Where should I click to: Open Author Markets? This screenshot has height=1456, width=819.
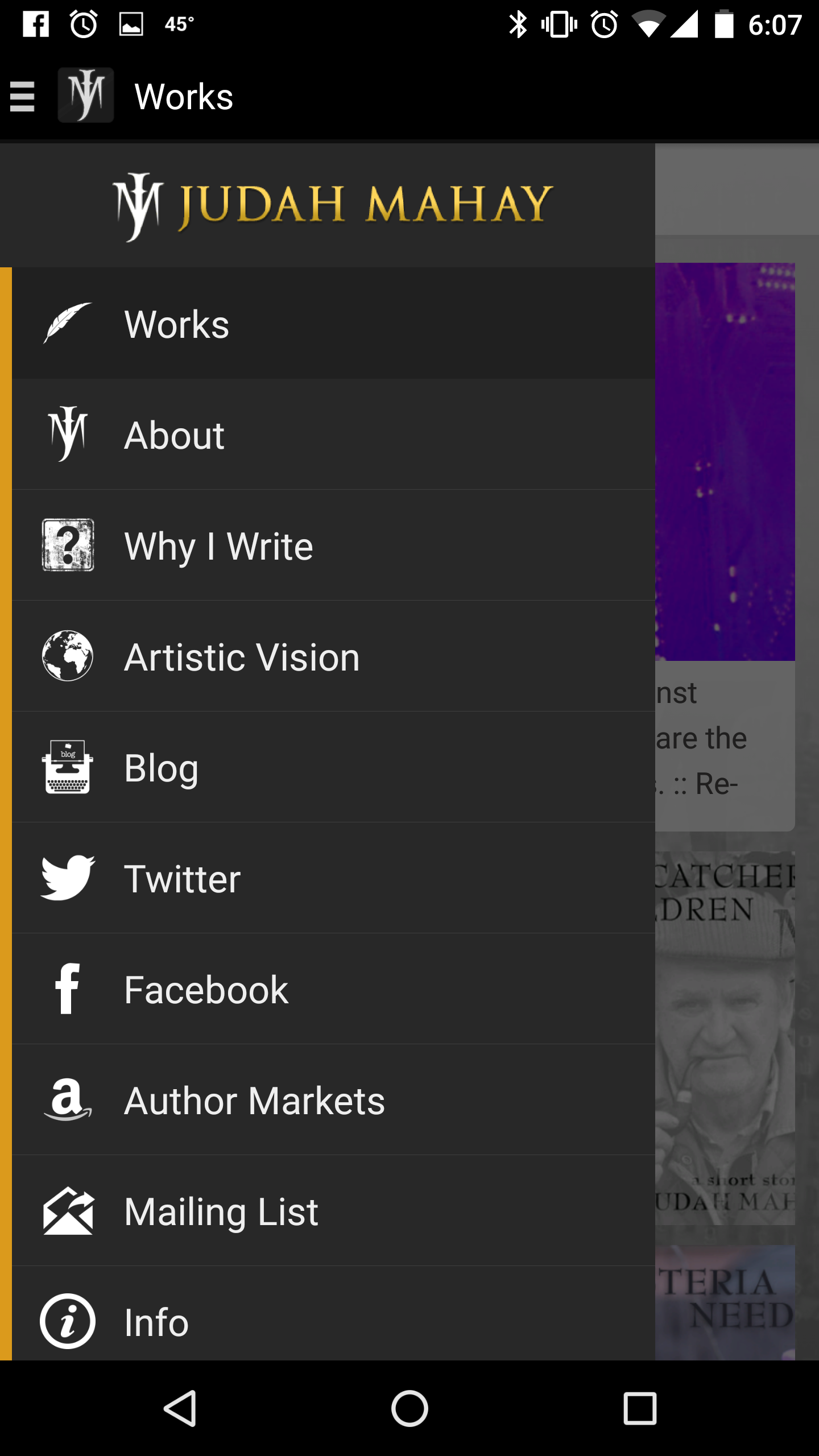coord(333,1100)
